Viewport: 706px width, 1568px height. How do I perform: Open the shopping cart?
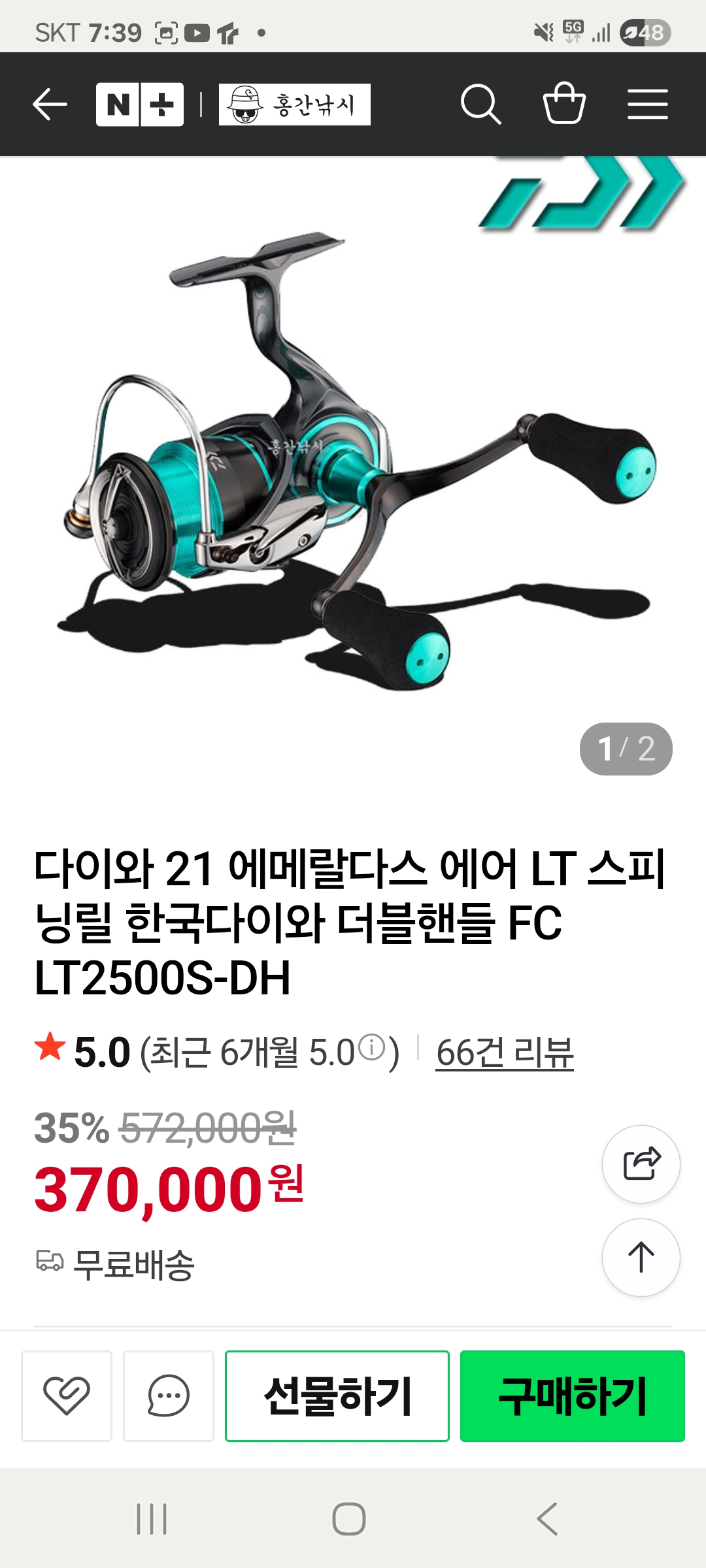pyautogui.click(x=564, y=103)
